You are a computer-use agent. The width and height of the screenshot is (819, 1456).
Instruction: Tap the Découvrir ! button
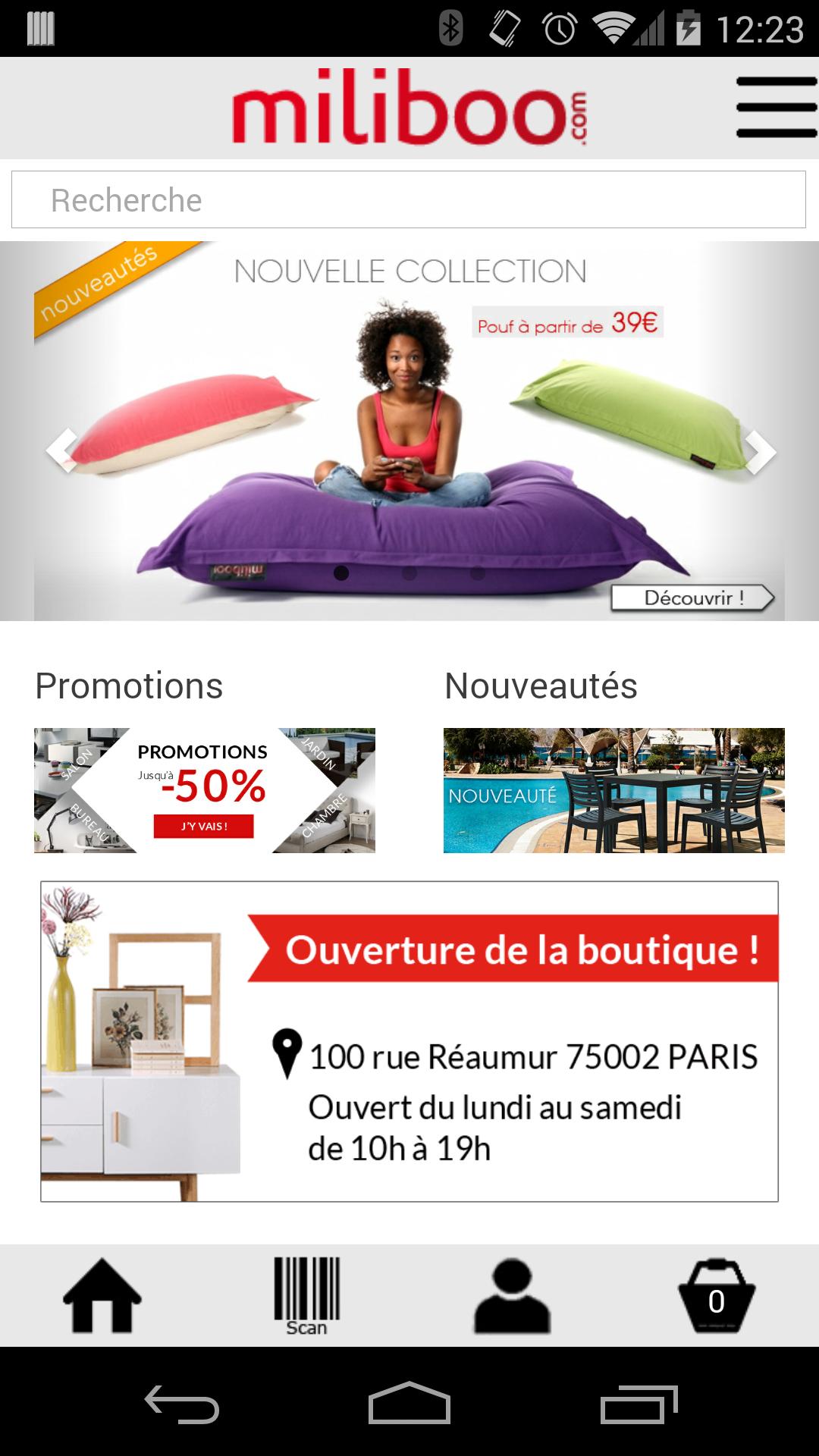(x=693, y=598)
